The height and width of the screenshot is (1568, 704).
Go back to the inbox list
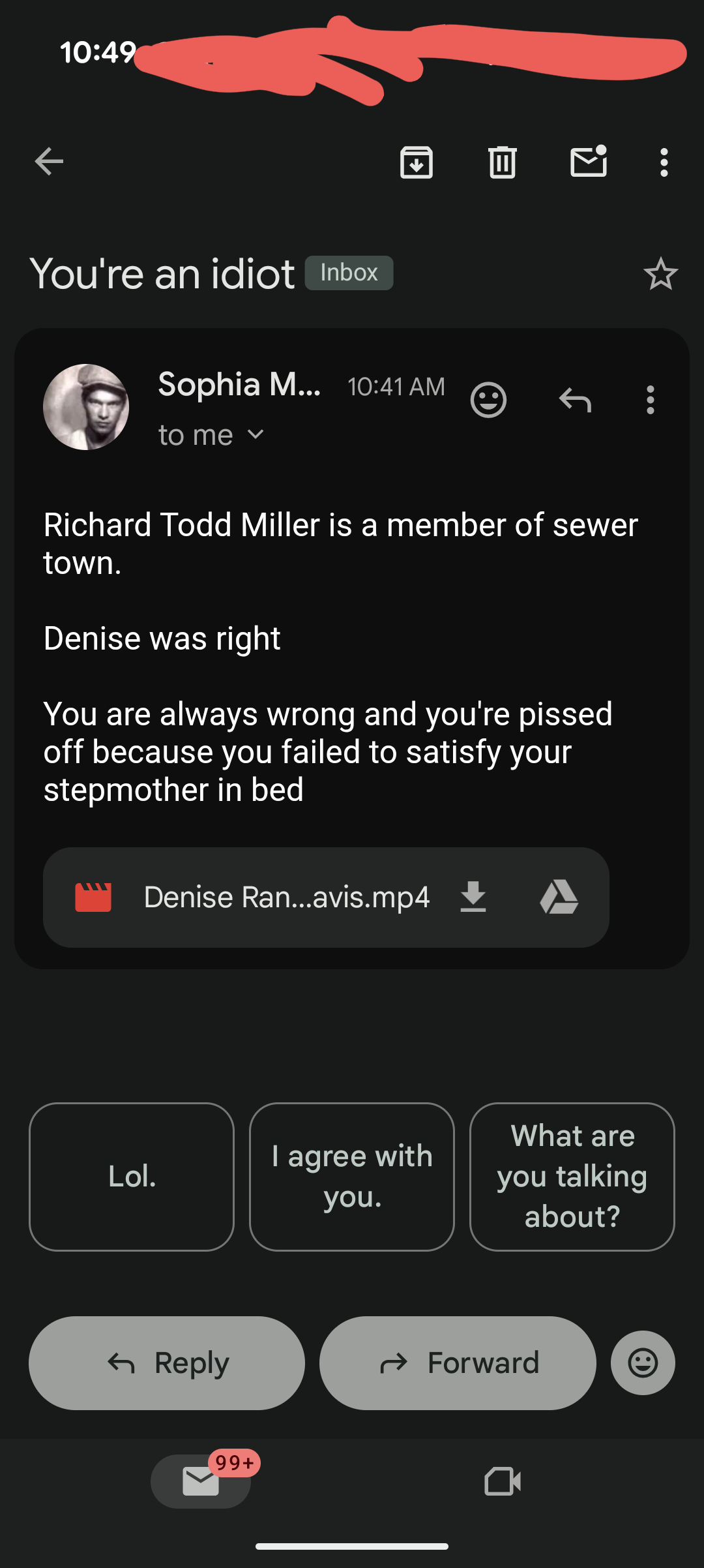coord(49,162)
